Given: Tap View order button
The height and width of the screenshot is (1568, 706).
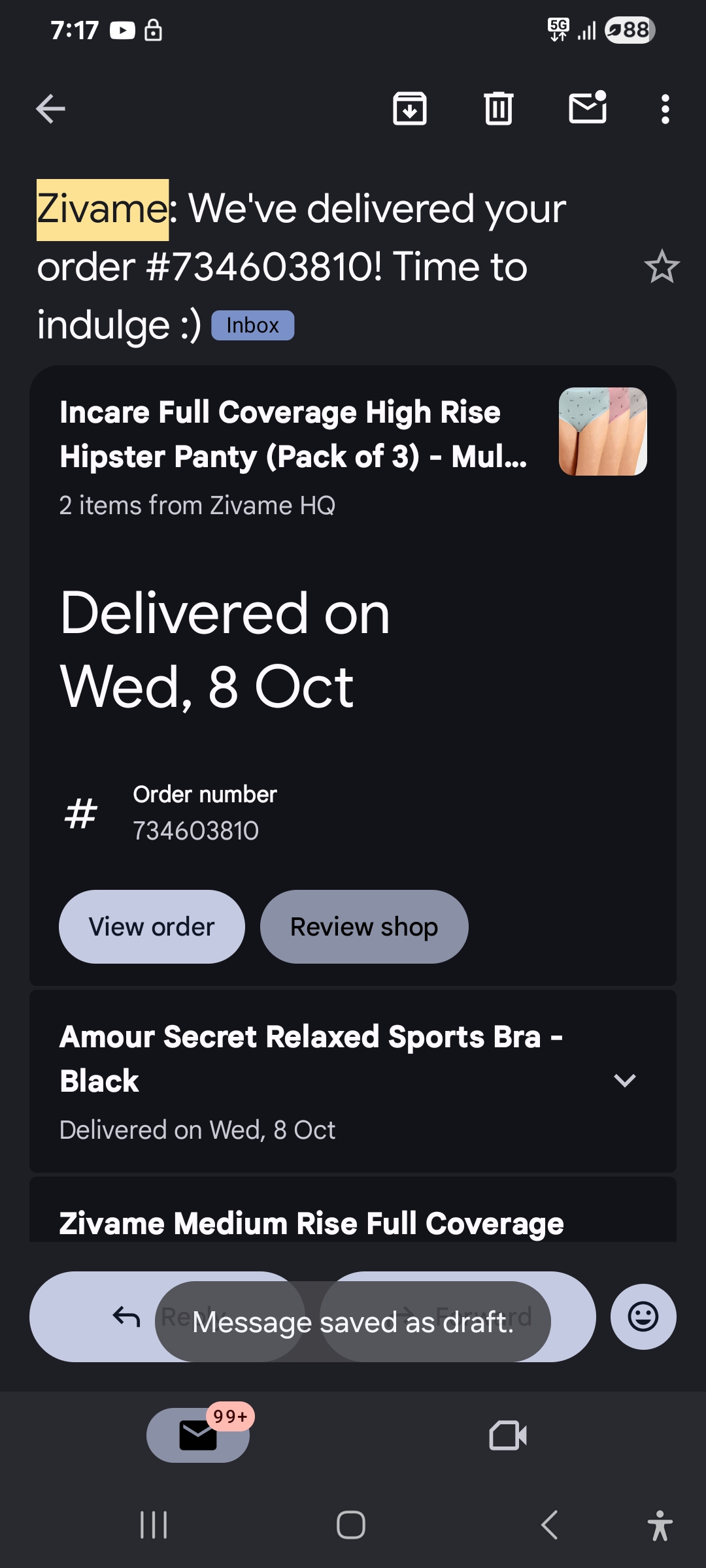Looking at the screenshot, I should [152, 926].
